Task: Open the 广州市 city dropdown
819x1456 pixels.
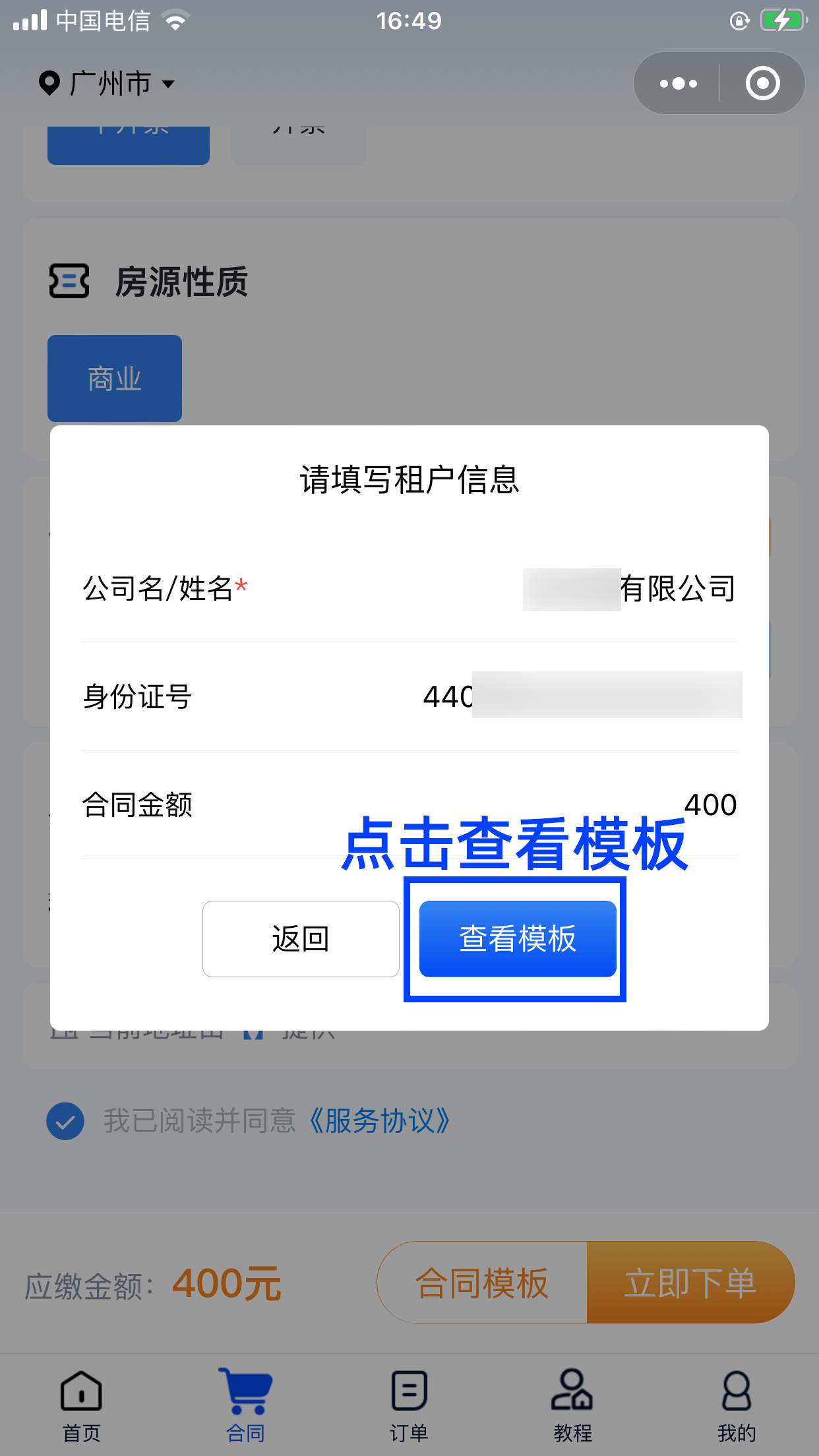Action: point(109,84)
